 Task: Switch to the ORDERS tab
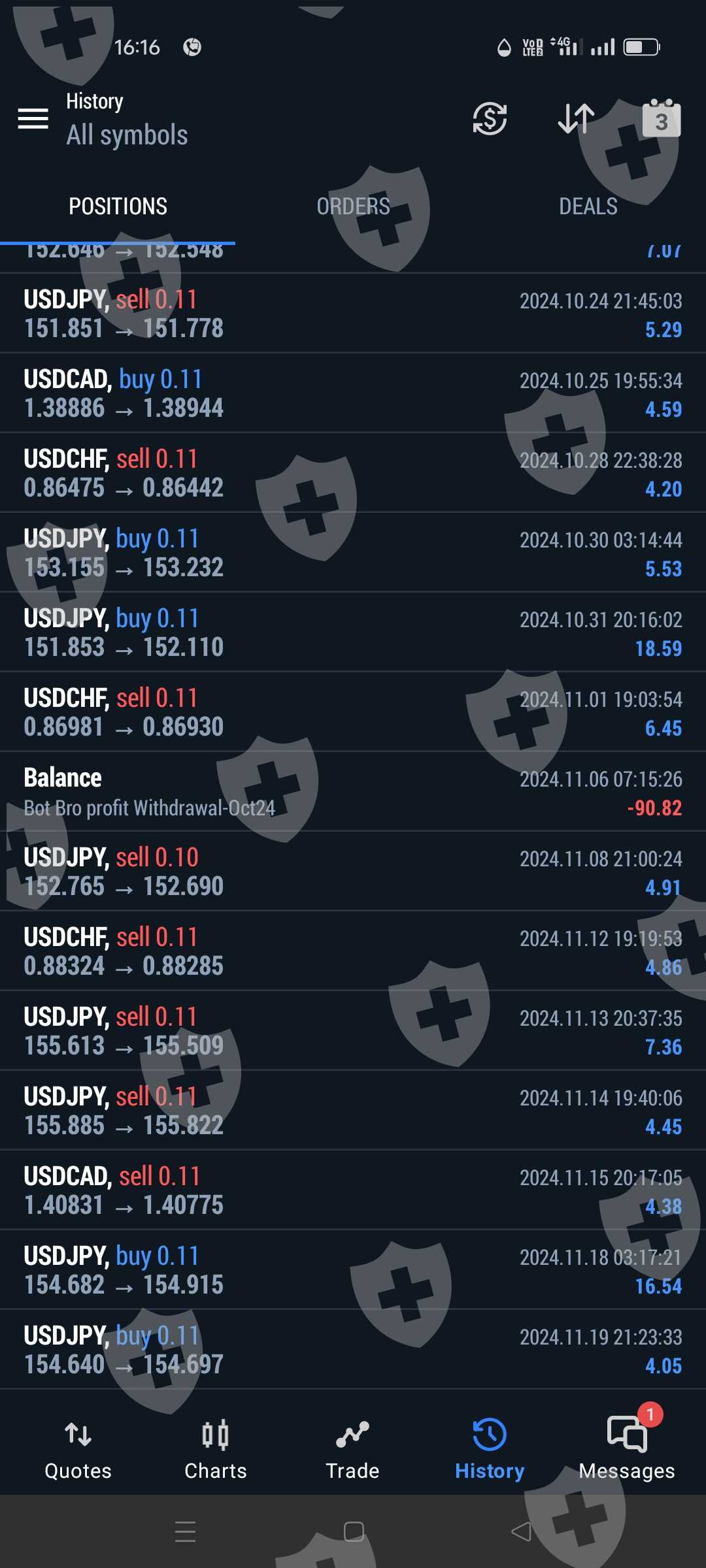353,206
